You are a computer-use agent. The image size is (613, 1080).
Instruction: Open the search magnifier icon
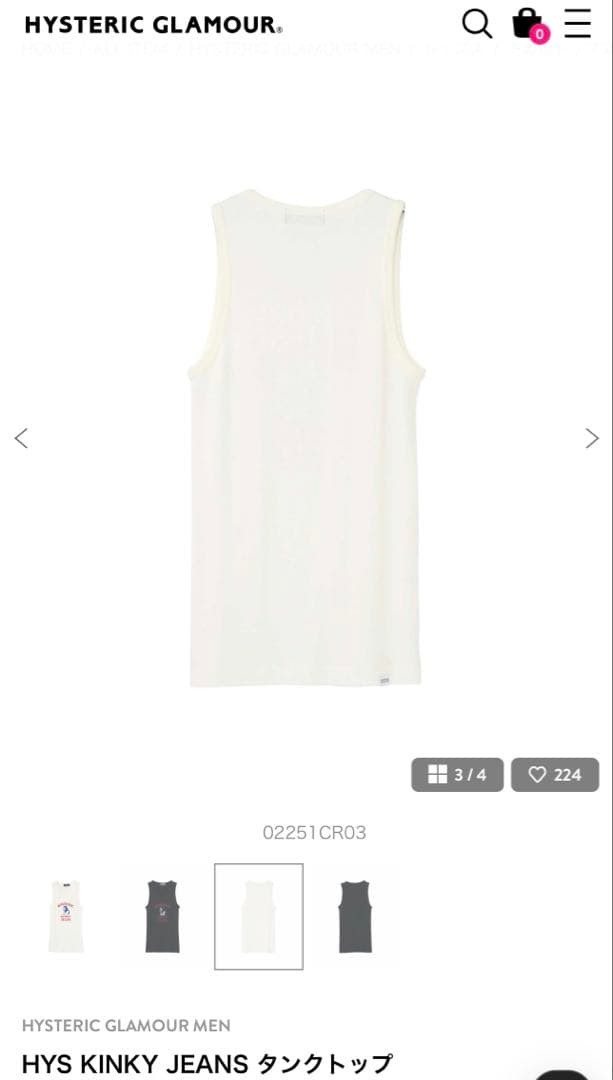(x=477, y=24)
